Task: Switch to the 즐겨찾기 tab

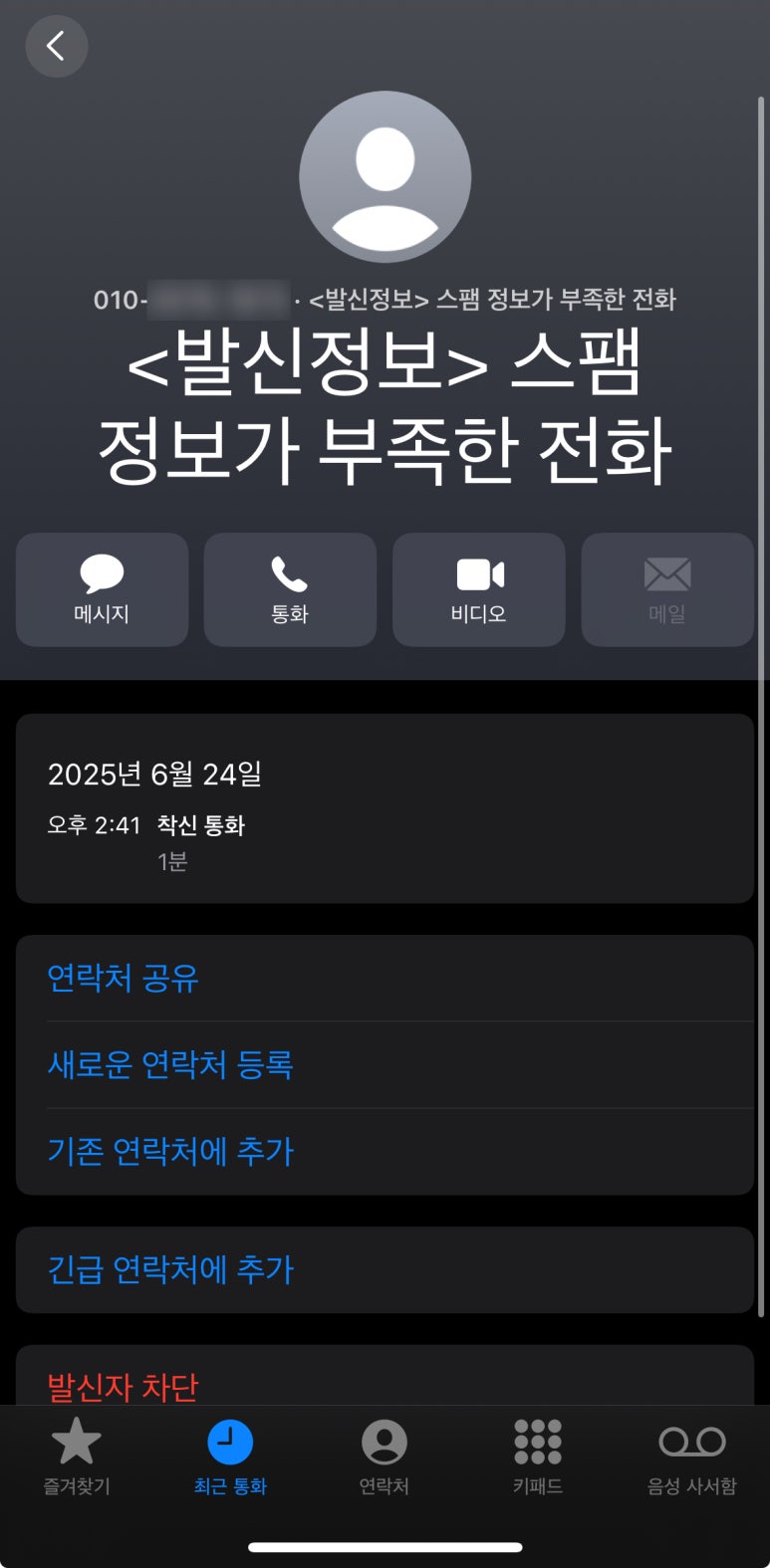Action: point(77,1457)
